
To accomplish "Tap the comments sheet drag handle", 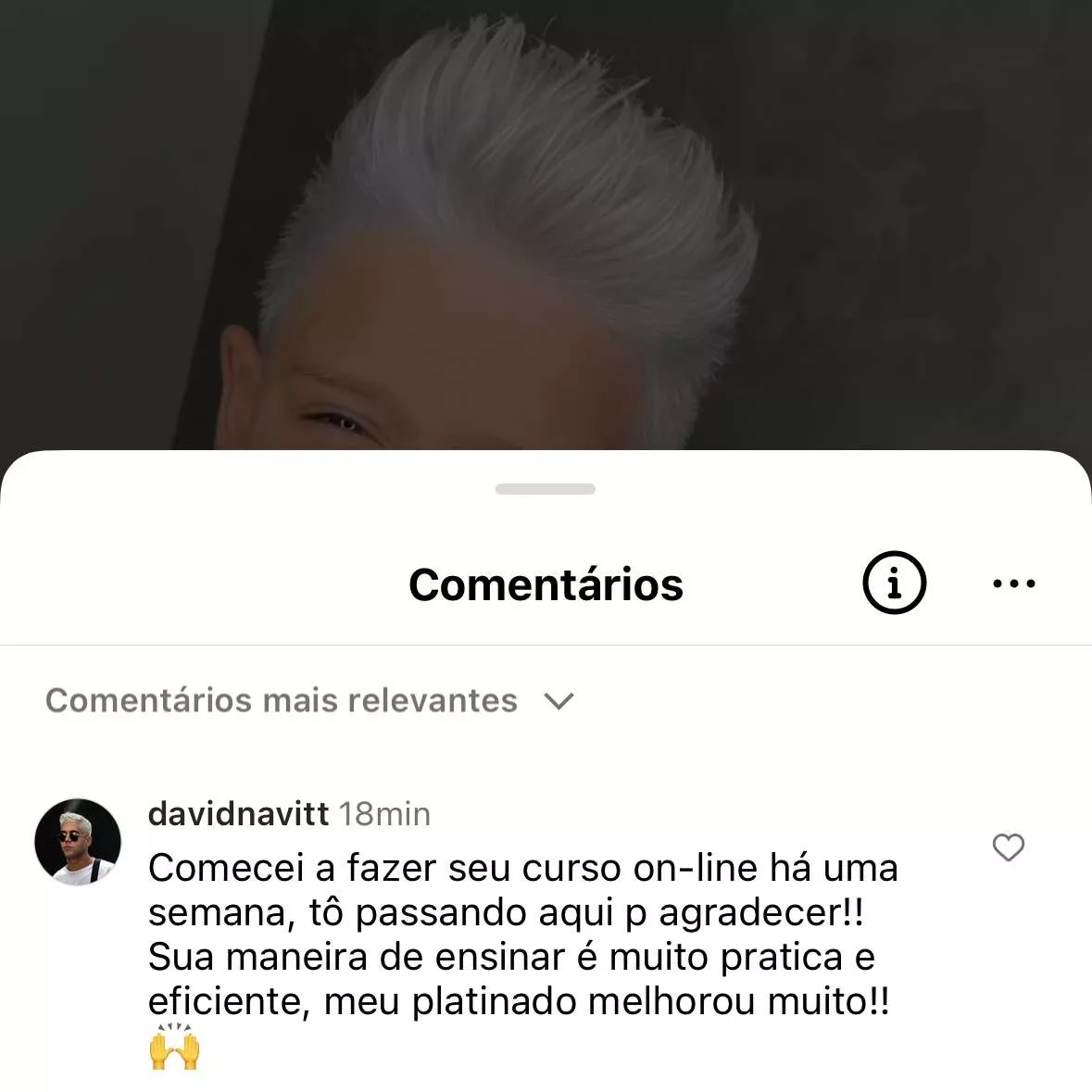I will [x=545, y=489].
